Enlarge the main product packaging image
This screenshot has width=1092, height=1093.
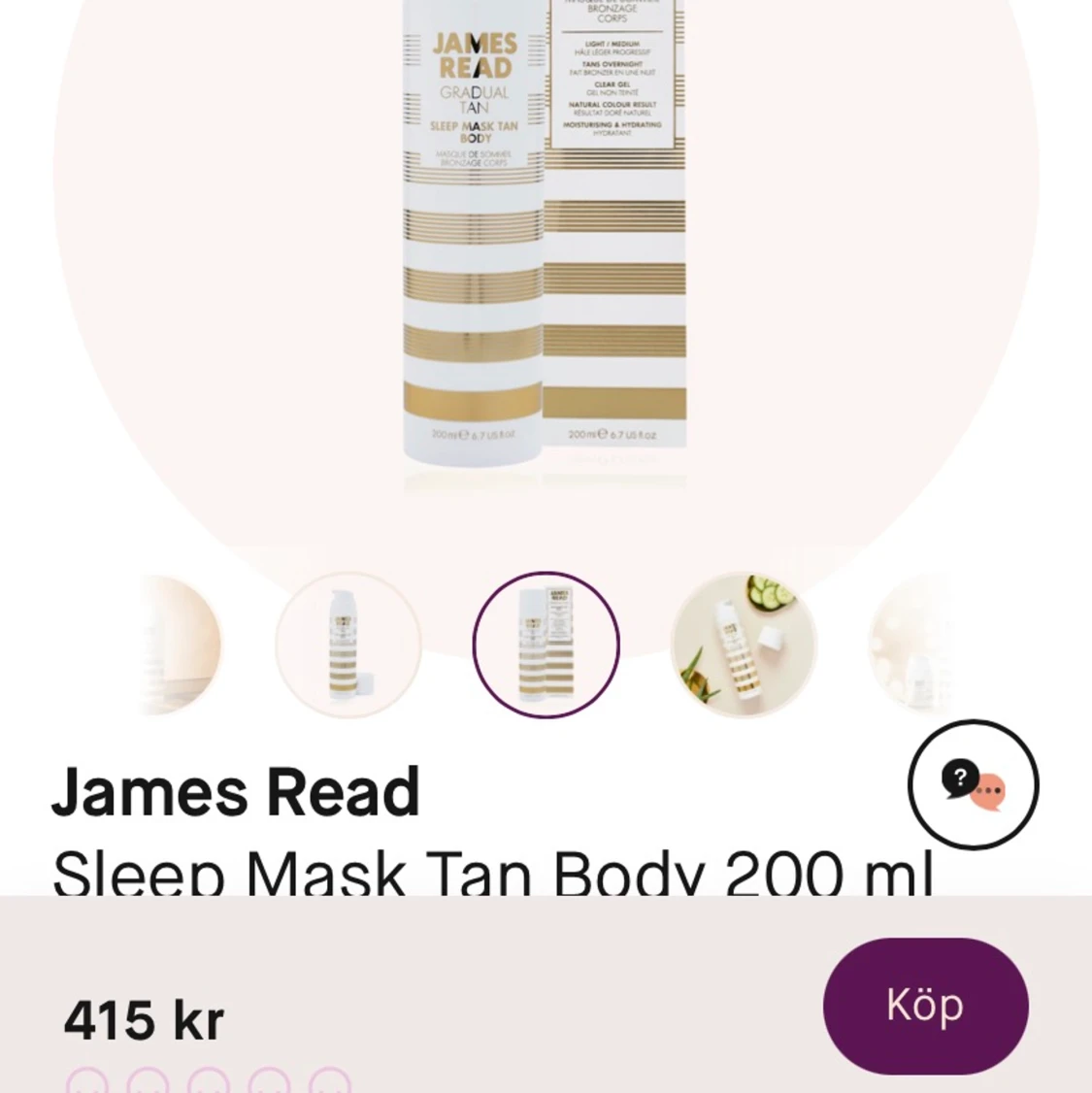pyautogui.click(x=544, y=243)
